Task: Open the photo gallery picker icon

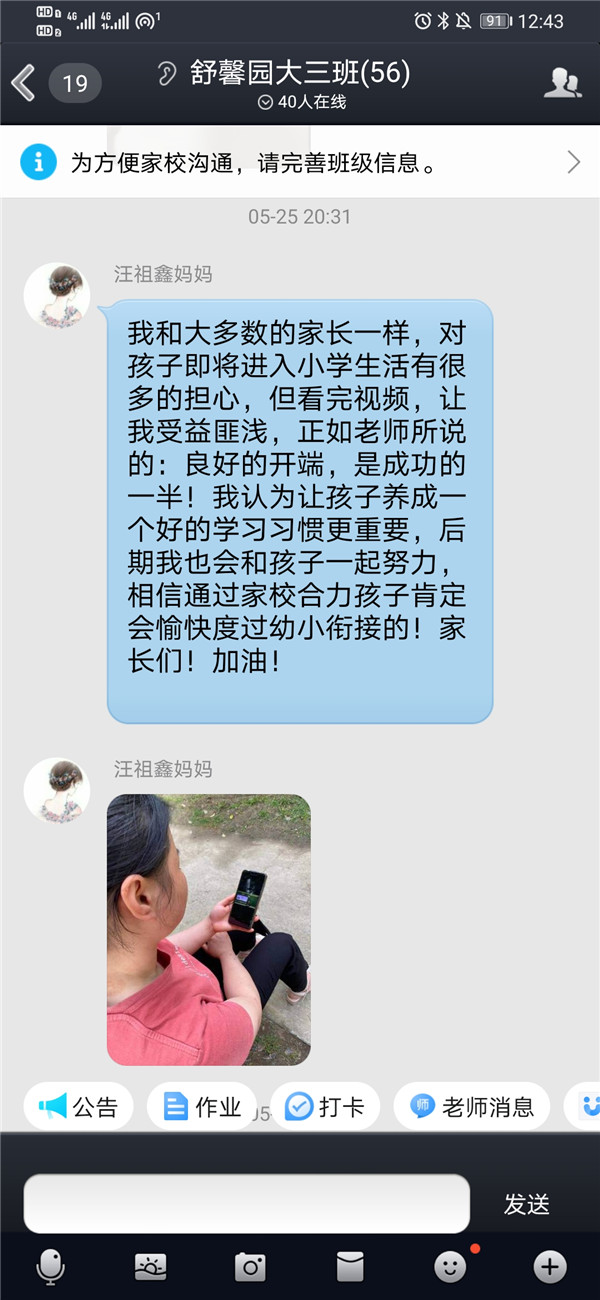Action: coord(150,1267)
